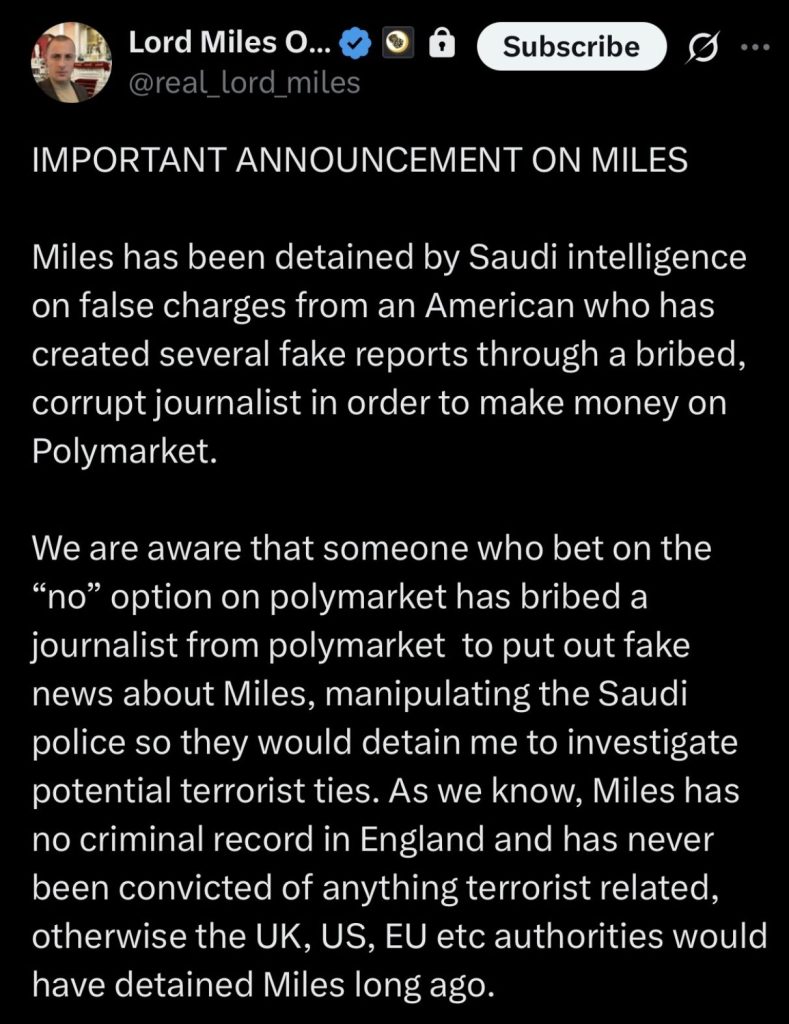Tap the affiliate badge beside the checkmark
This screenshot has width=789, height=1024.
pos(399,44)
